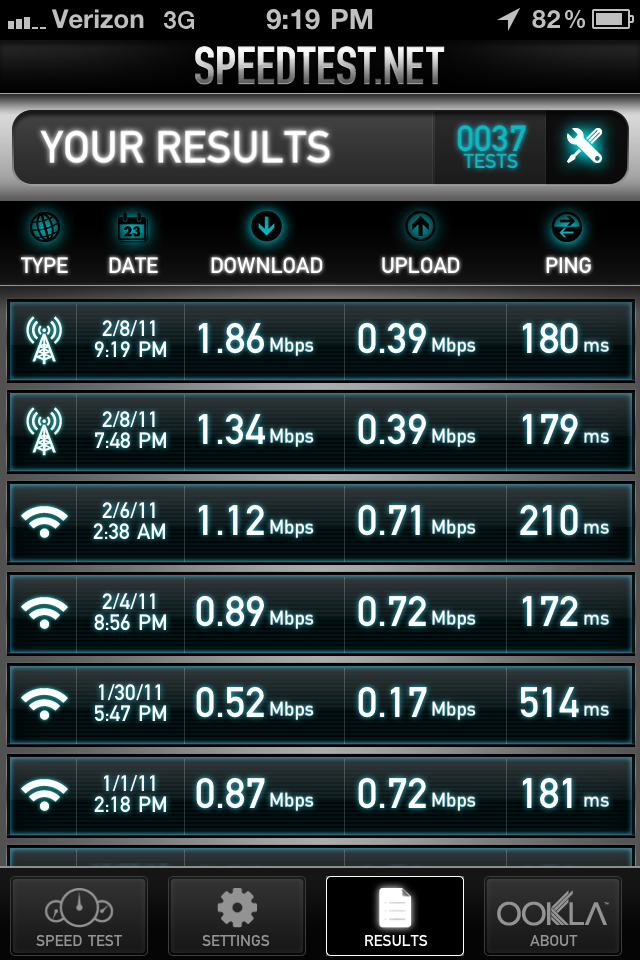The height and width of the screenshot is (960, 640).
Task: Open the Ookla About tab
Action: click(553, 916)
